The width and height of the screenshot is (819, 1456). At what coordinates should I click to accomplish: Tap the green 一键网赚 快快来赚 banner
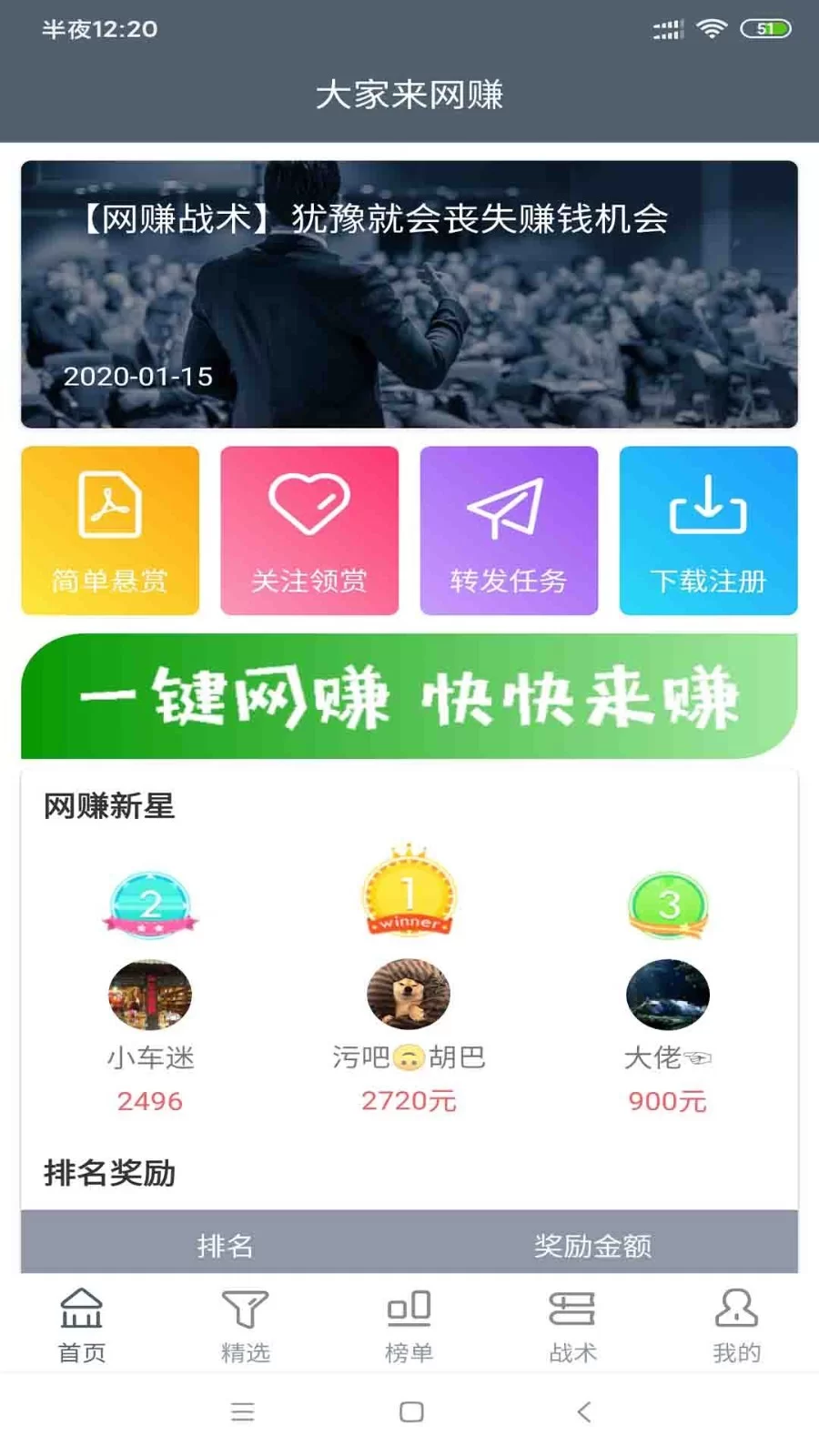[x=409, y=696]
